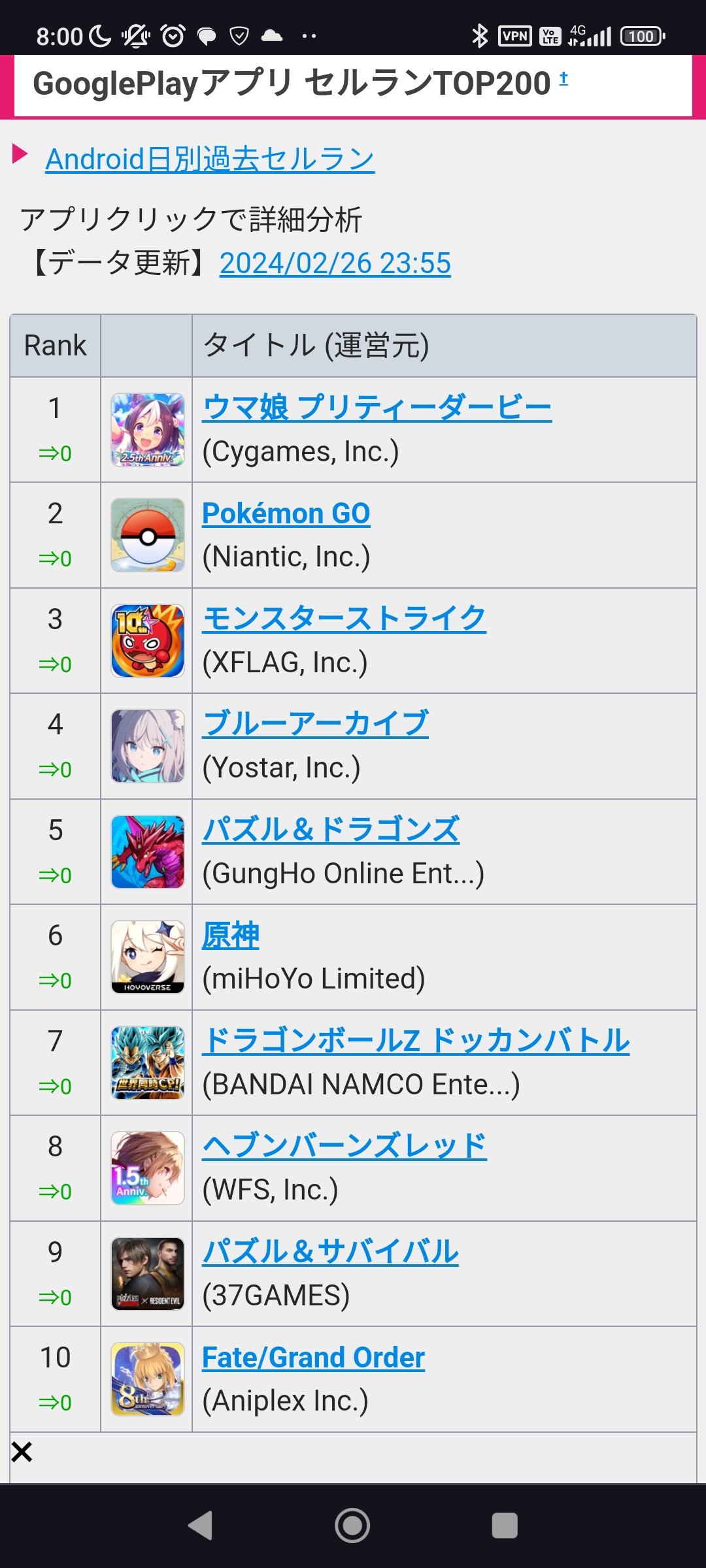View ヘブンバーンズレッド details

tap(345, 1146)
